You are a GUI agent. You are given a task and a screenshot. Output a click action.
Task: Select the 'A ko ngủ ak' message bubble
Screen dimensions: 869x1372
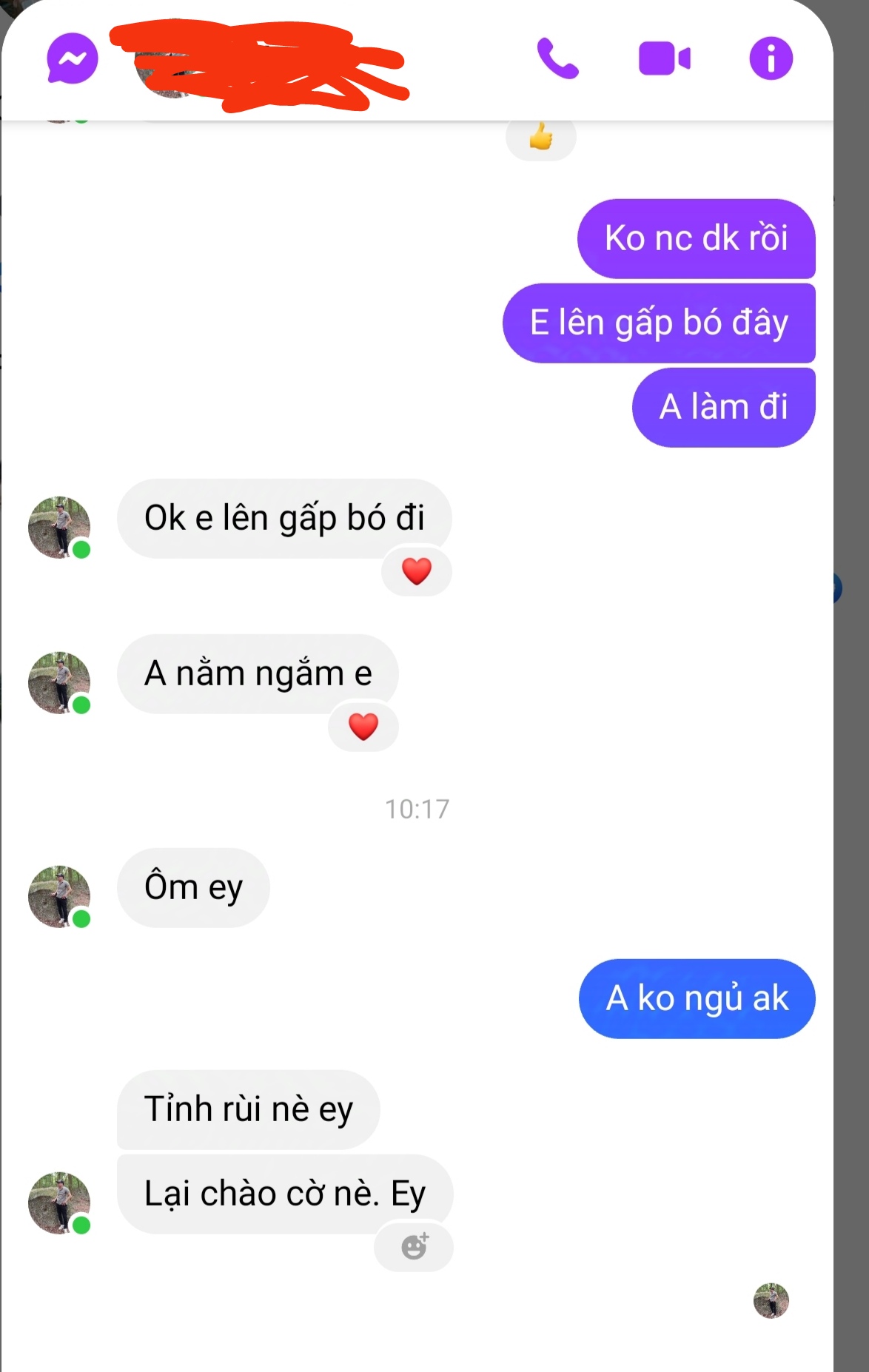697,998
